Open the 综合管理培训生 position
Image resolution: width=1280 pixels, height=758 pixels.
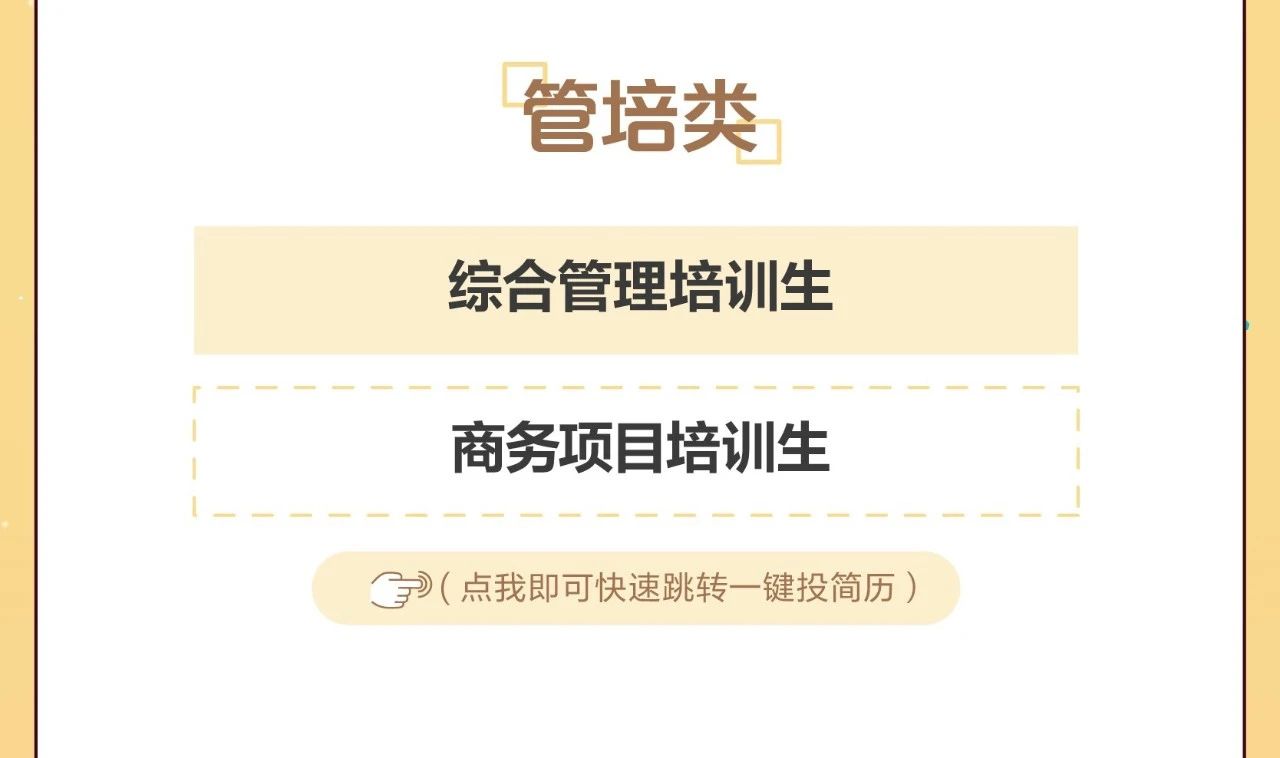636,290
